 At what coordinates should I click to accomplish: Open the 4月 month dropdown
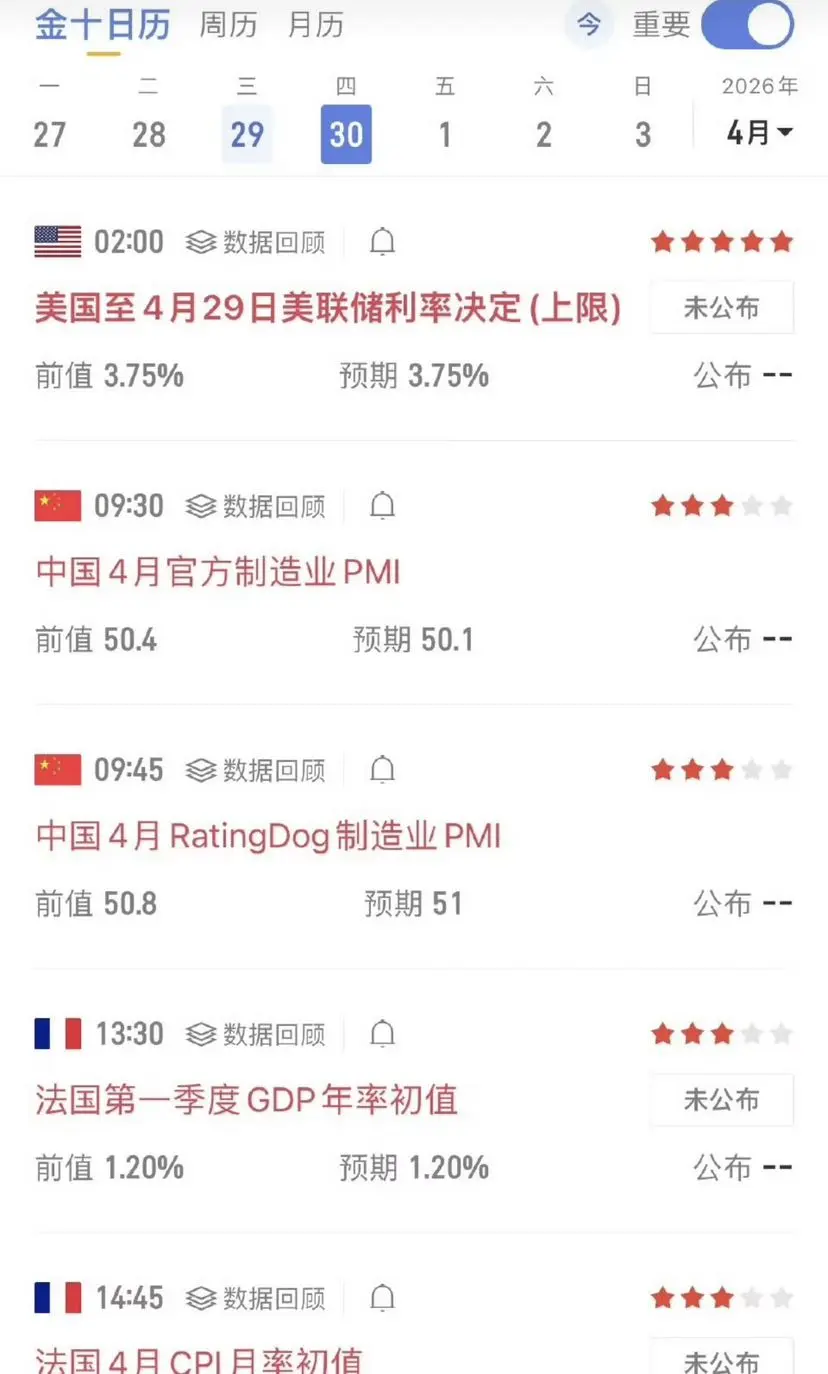coord(760,133)
